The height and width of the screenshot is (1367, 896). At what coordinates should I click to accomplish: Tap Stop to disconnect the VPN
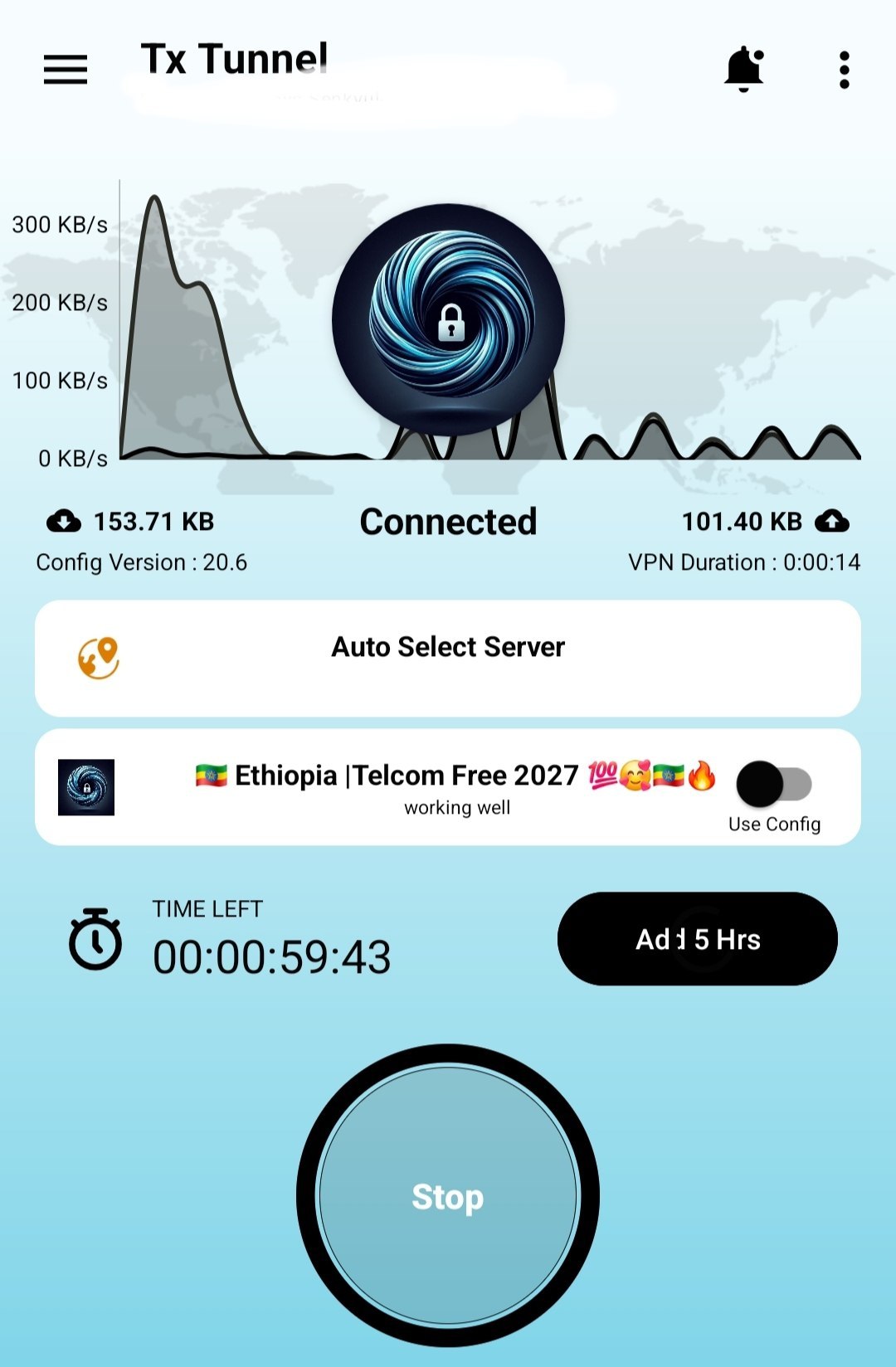click(x=448, y=1197)
